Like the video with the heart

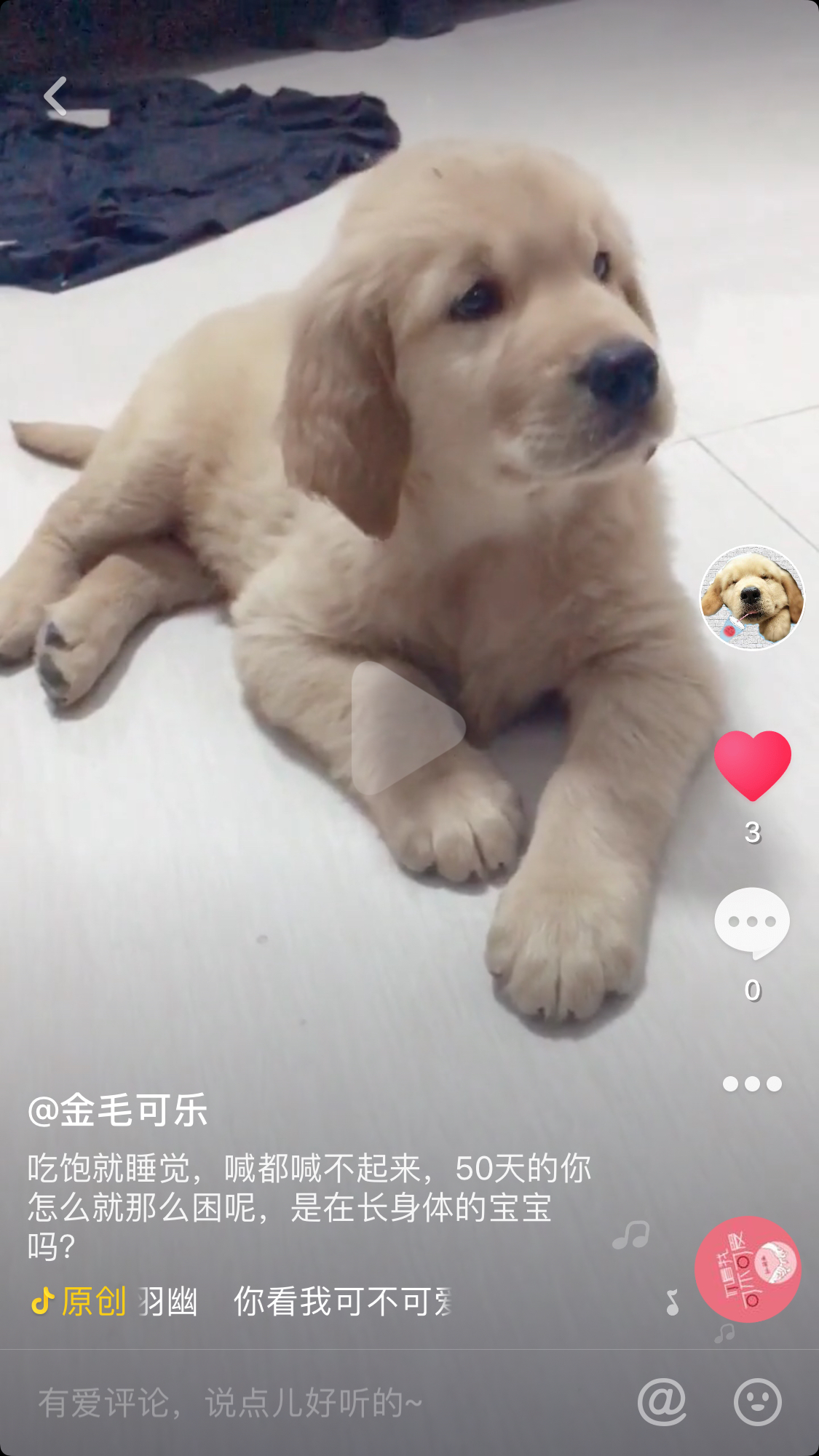(752, 765)
